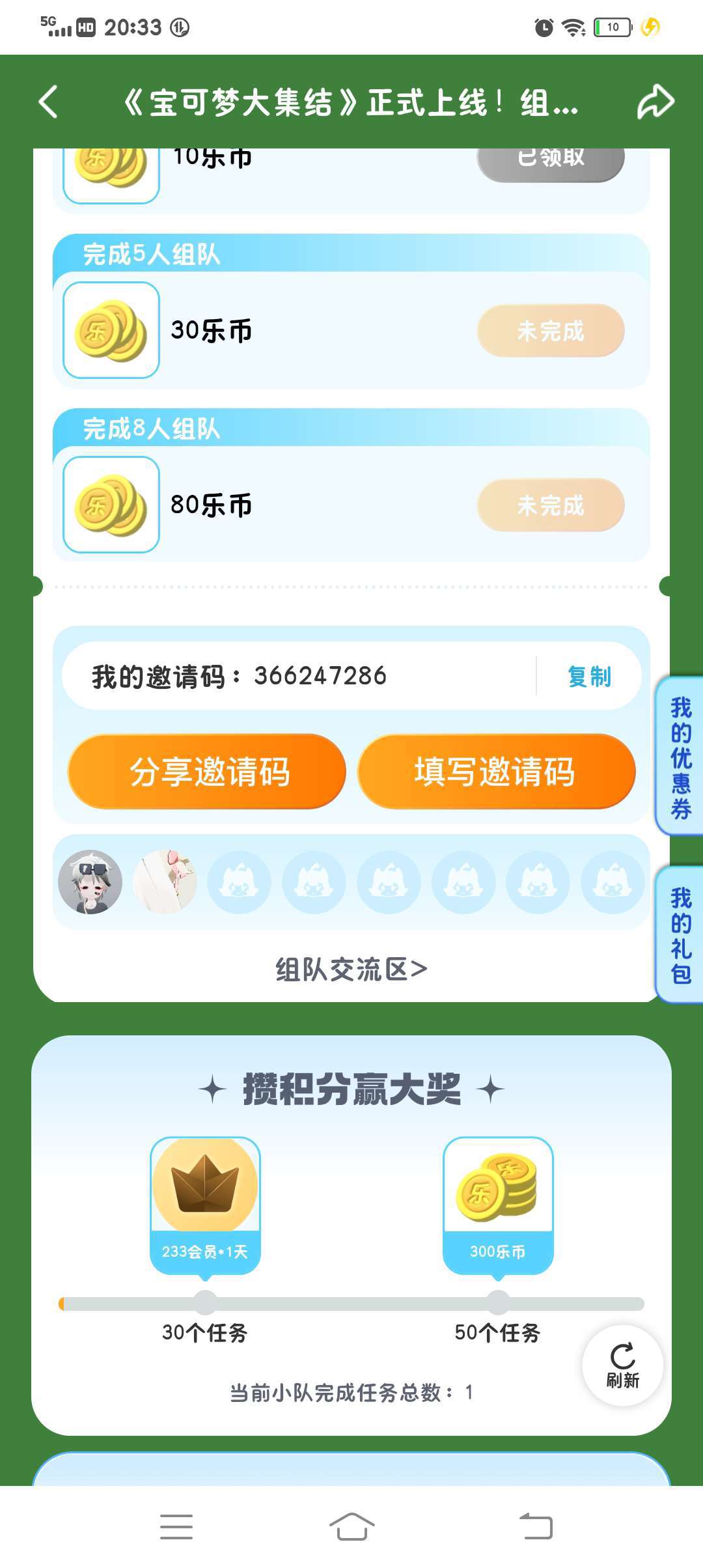Go back using the header arrow
This screenshot has height=1568, width=703.
pos(49,102)
